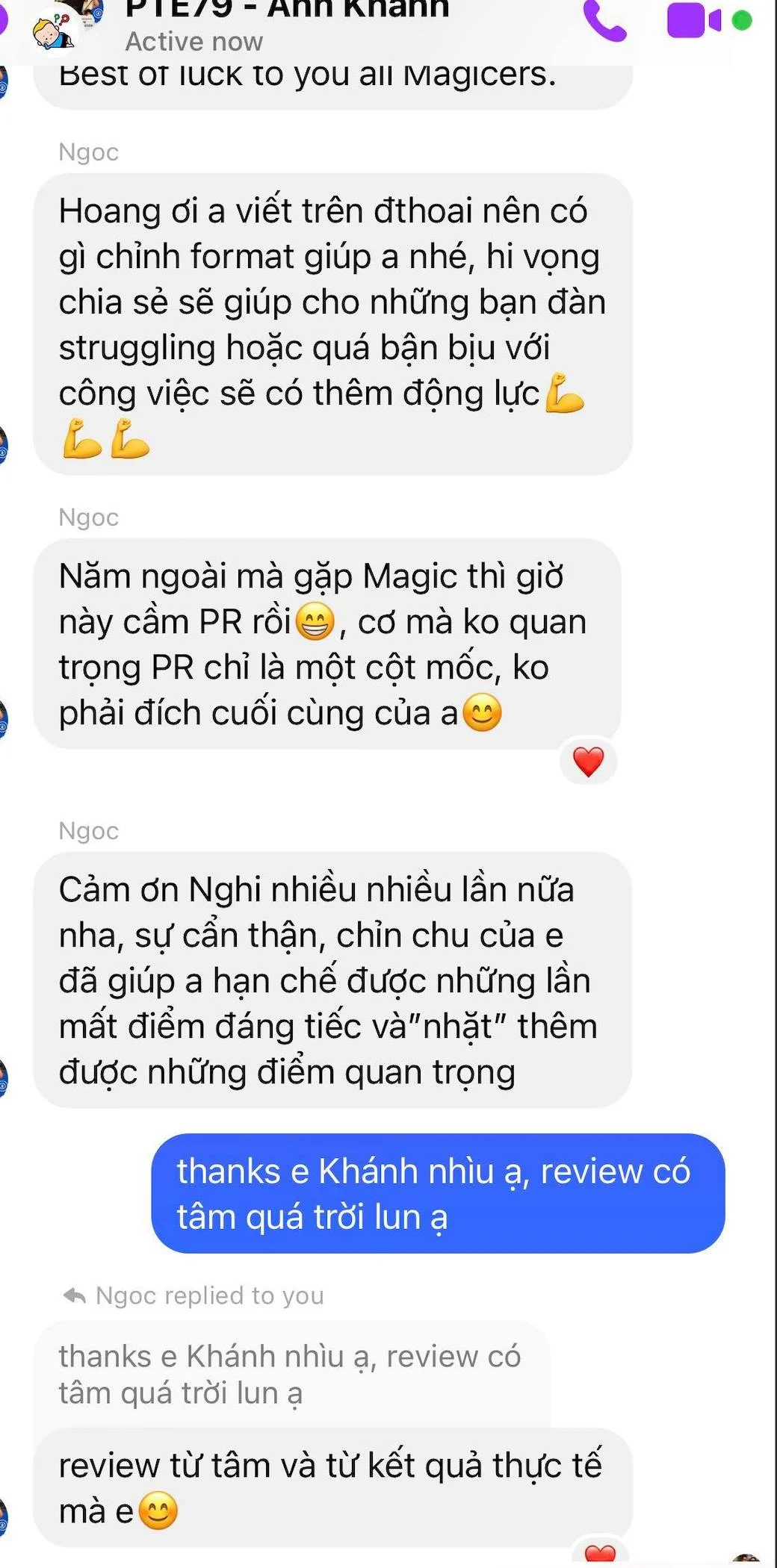Screen dimensions: 777x1568
Task: Open the heart reaction on the PR message
Action: (588, 762)
